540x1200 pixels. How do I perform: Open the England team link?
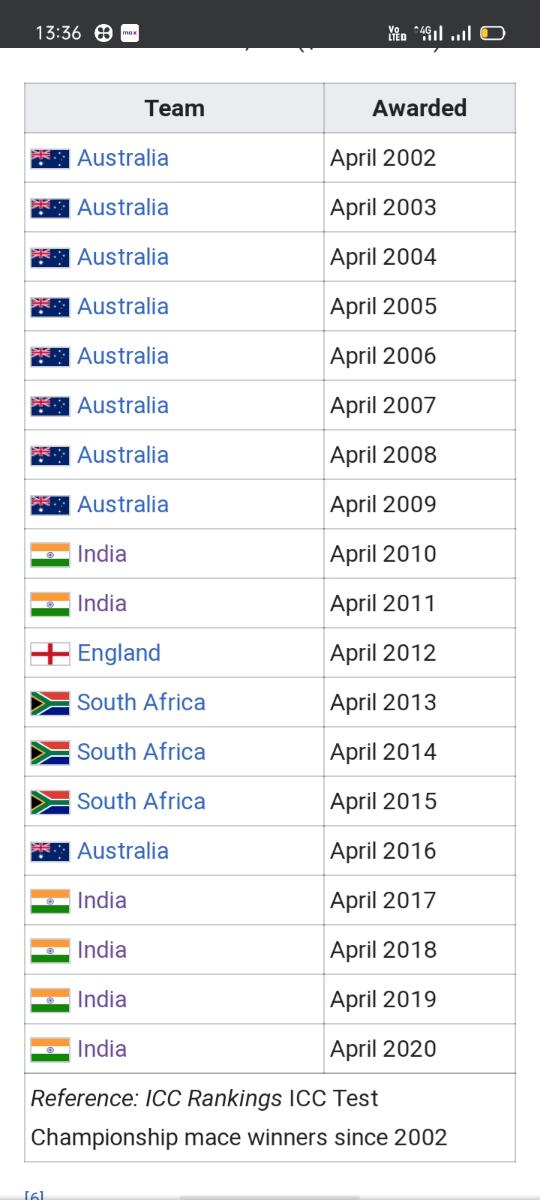coord(119,653)
